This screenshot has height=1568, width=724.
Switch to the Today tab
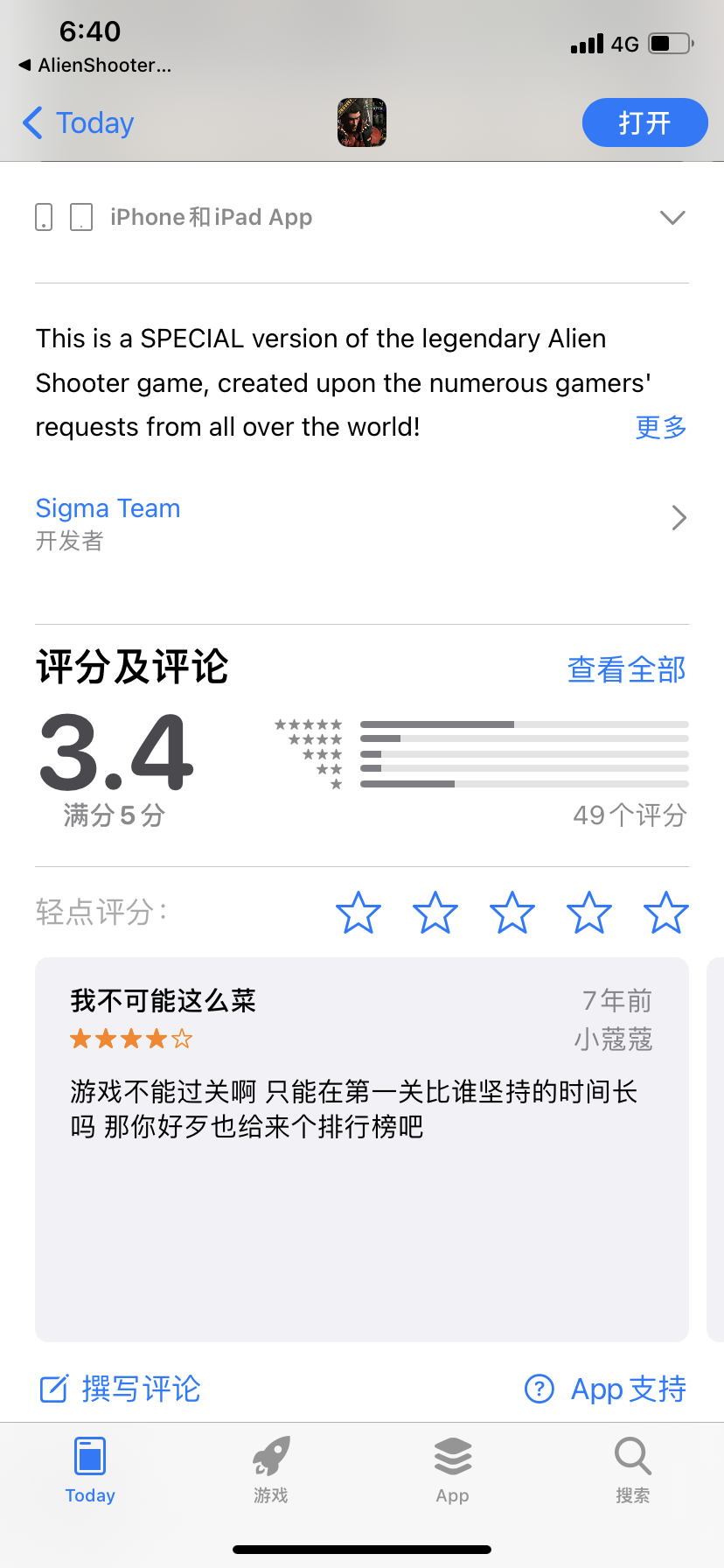click(90, 1470)
